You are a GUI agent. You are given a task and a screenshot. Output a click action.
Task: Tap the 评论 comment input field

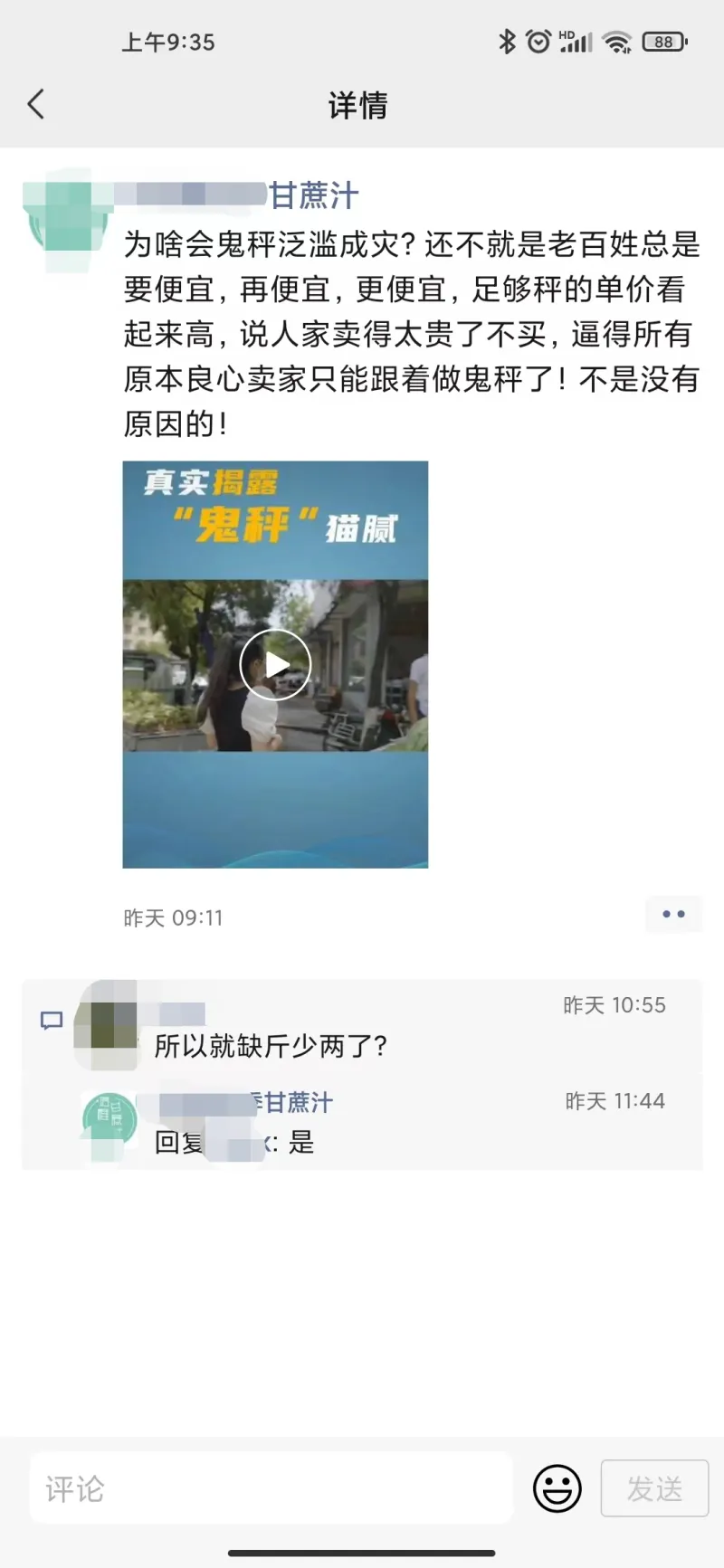point(271,1488)
